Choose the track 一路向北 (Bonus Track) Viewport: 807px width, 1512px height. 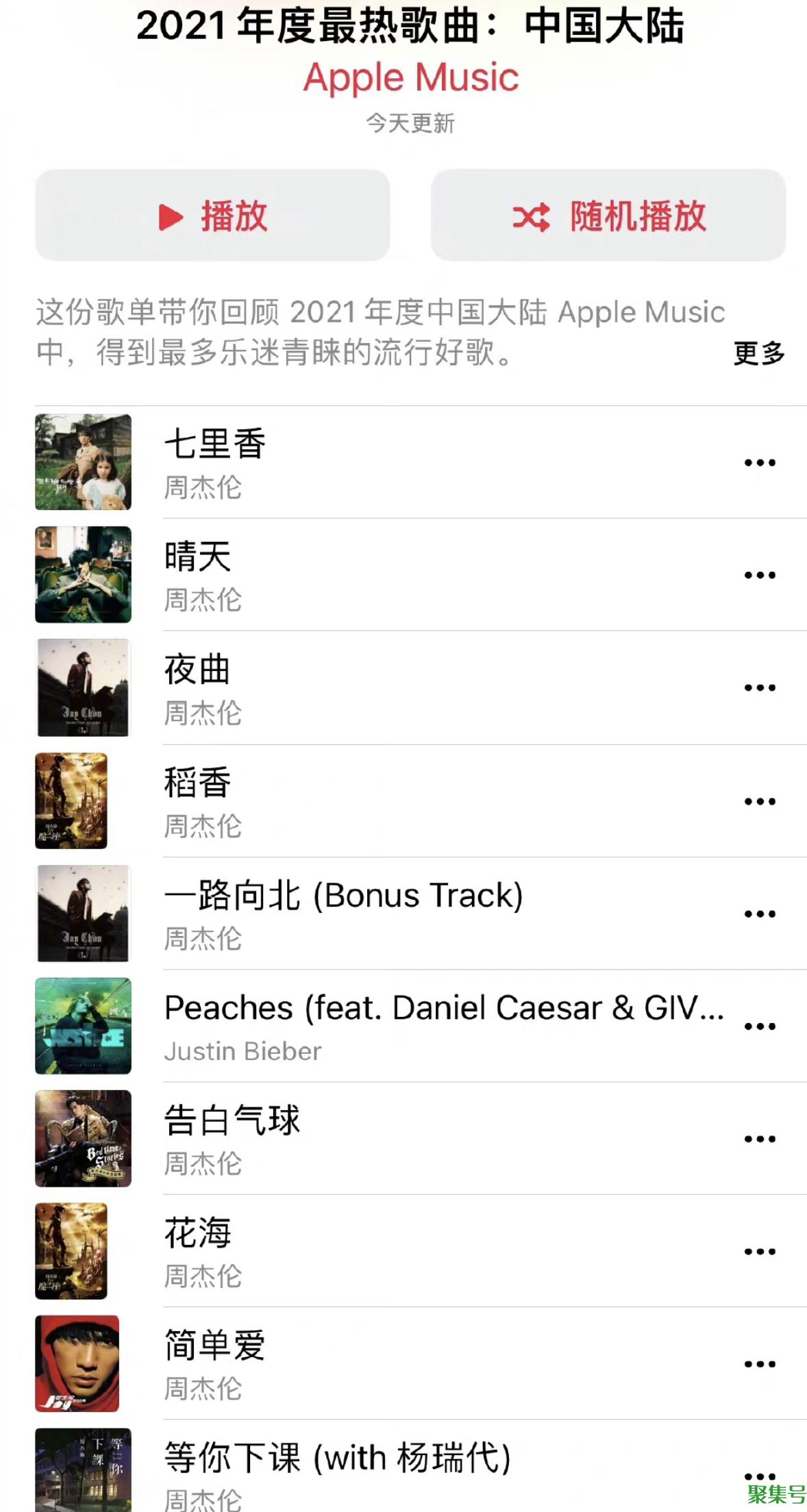click(x=343, y=895)
